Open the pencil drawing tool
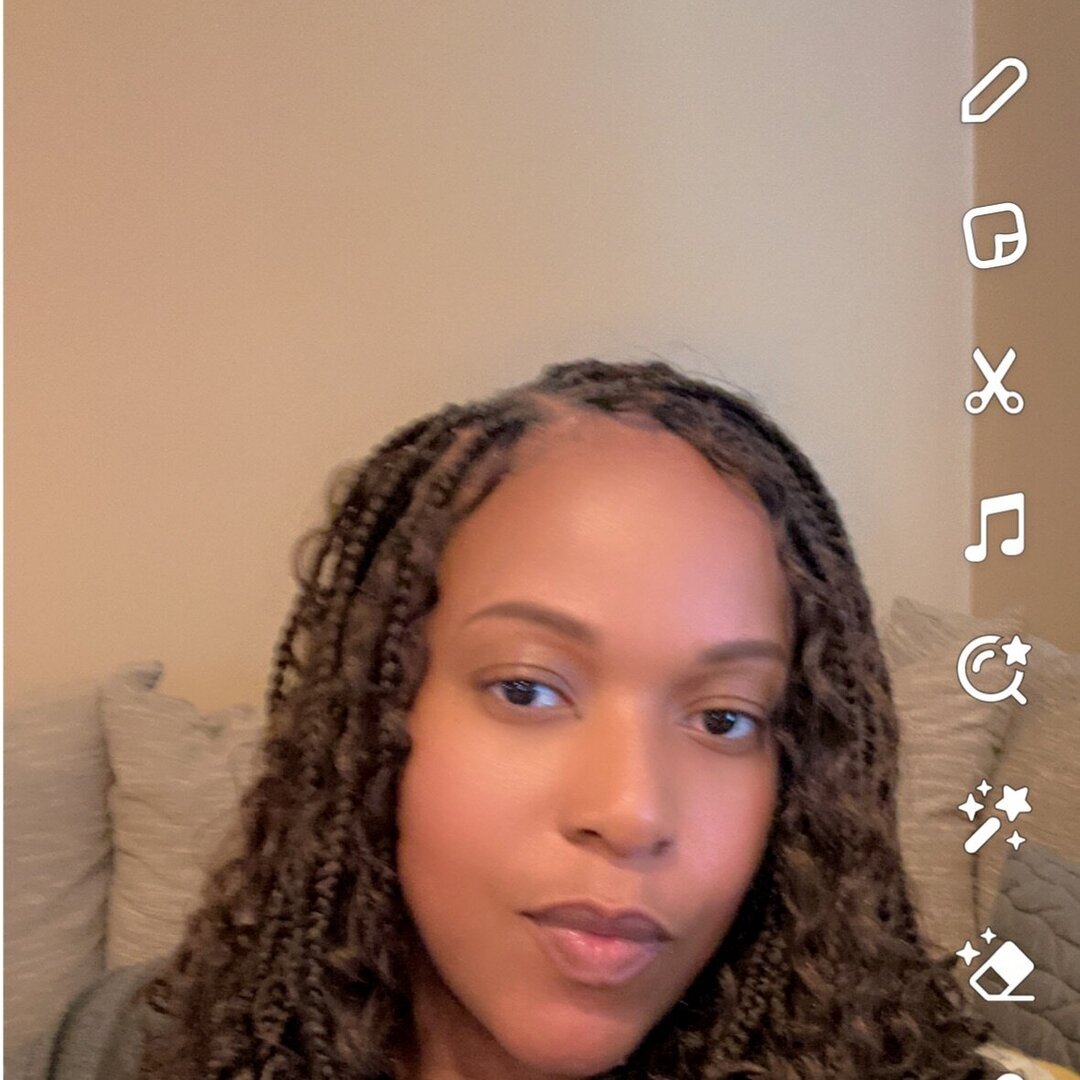This screenshot has width=1080, height=1080. point(994,90)
